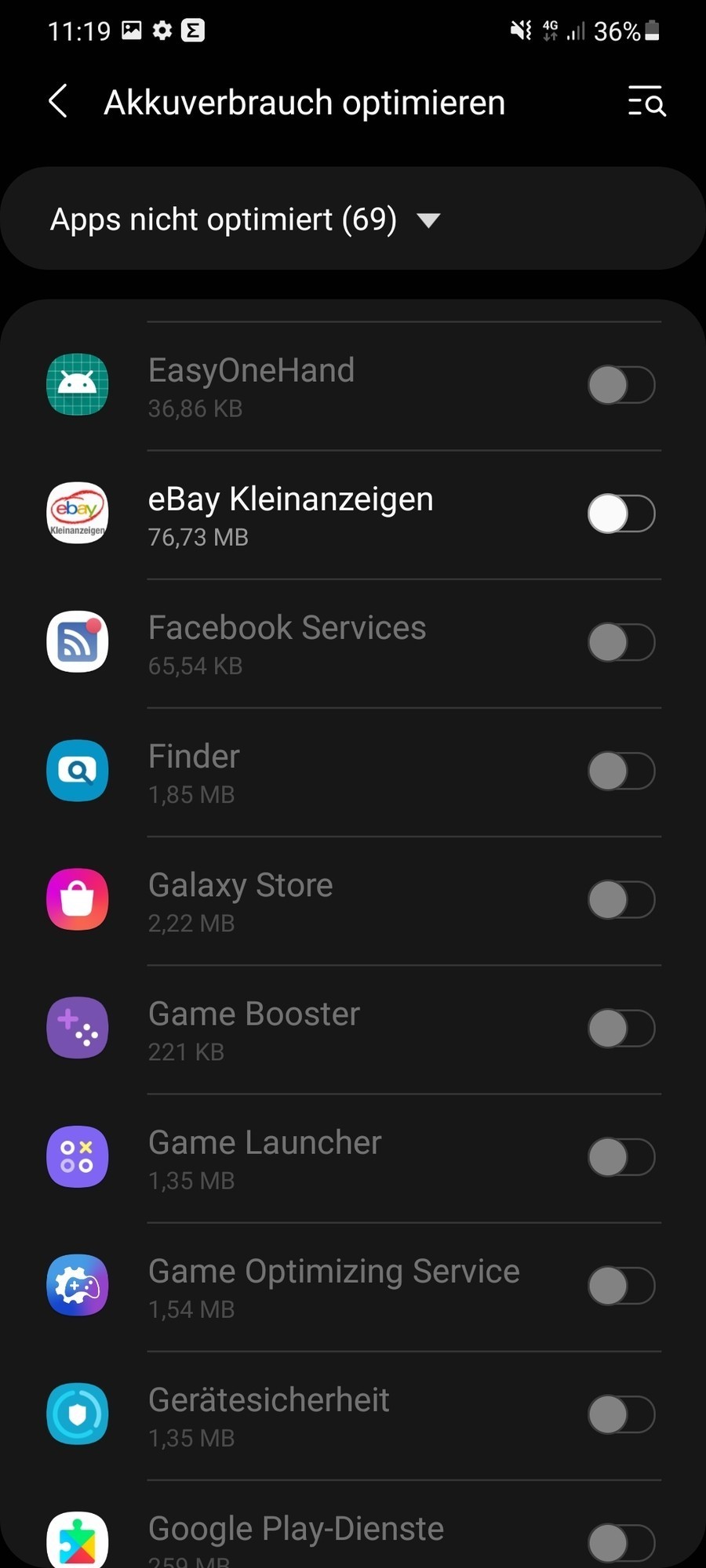Switch the Finder toggle
The height and width of the screenshot is (1568, 706).
(621, 771)
